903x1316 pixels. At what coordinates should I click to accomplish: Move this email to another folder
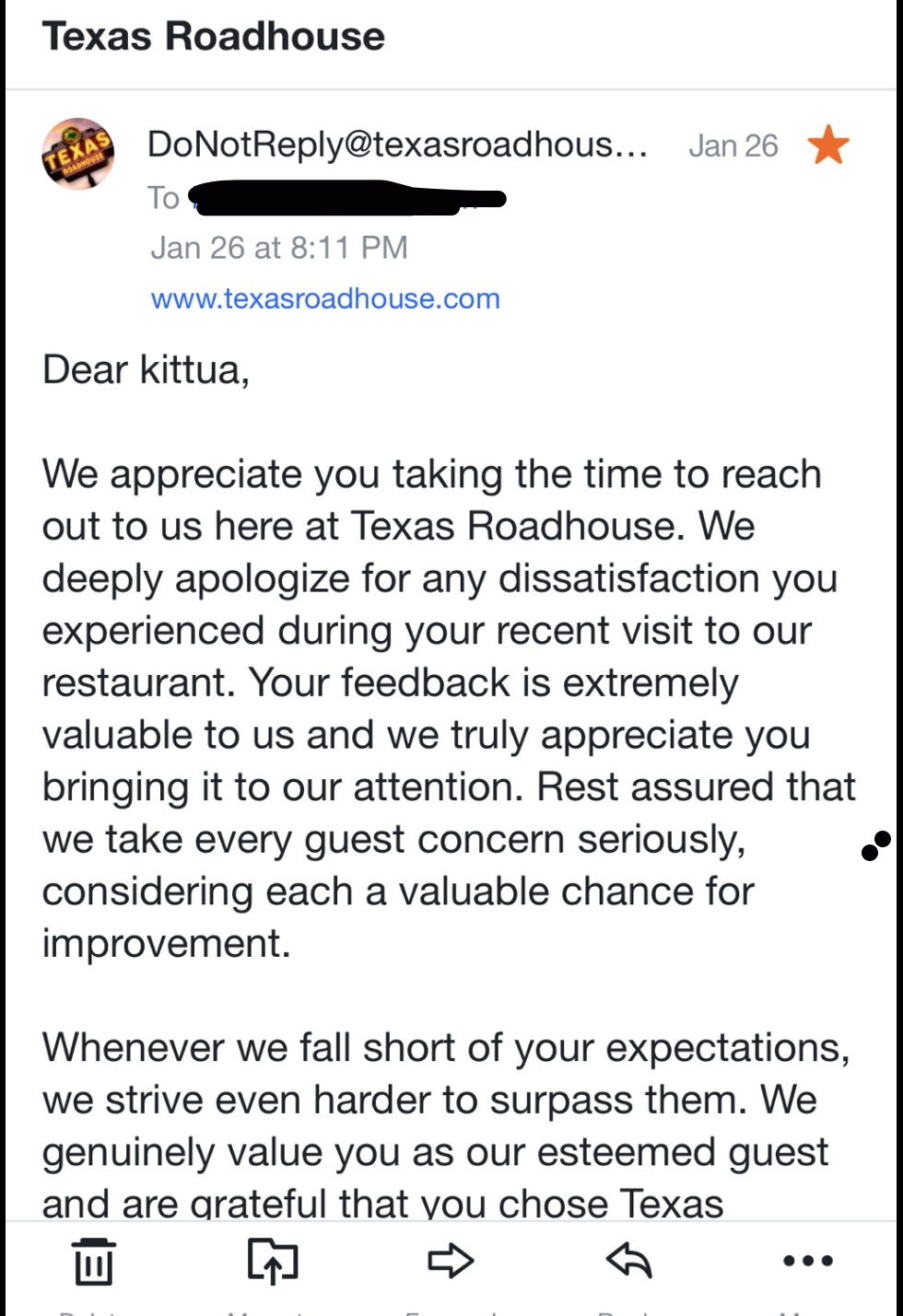tap(272, 1261)
